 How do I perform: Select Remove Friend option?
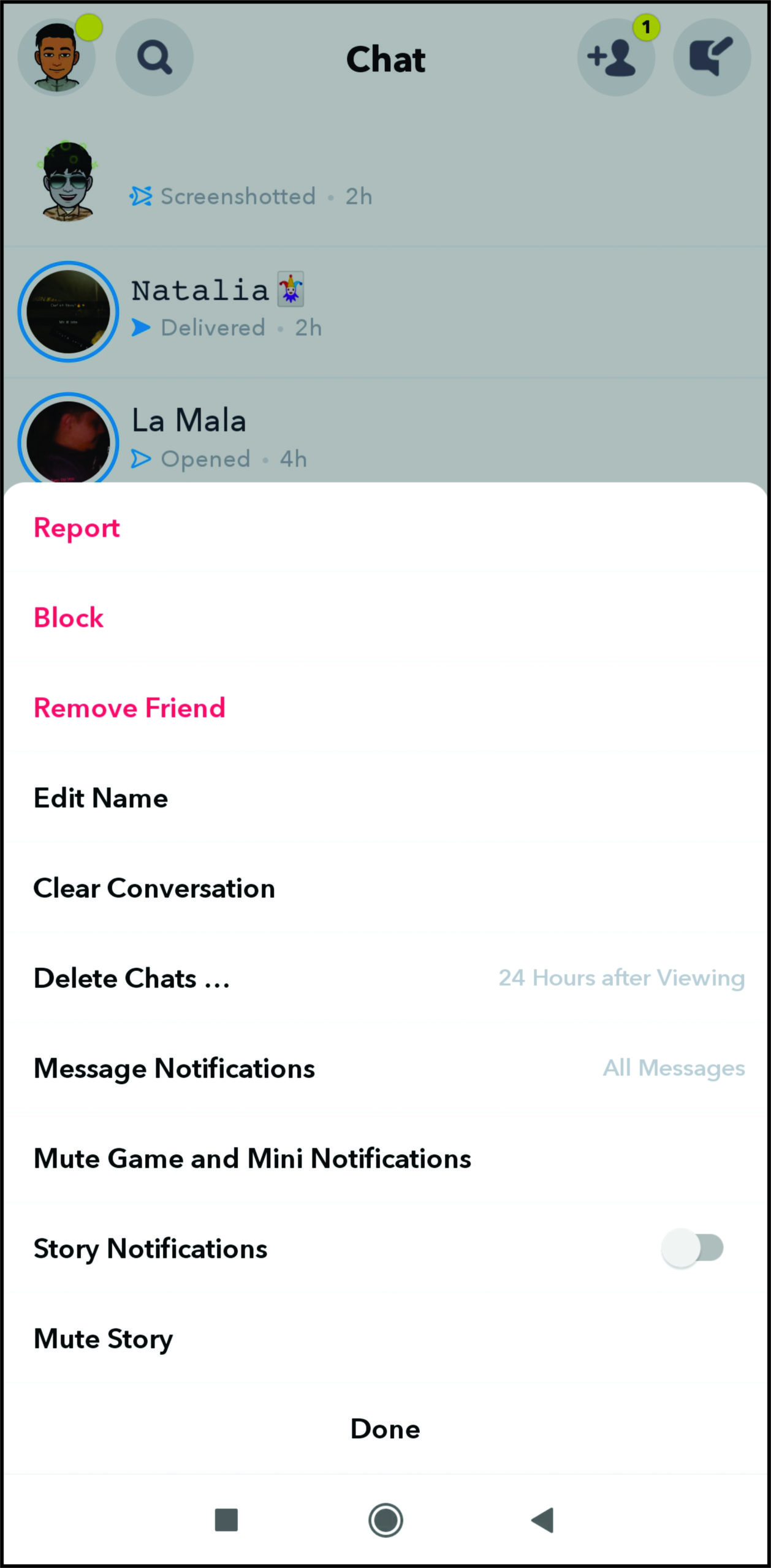click(129, 707)
